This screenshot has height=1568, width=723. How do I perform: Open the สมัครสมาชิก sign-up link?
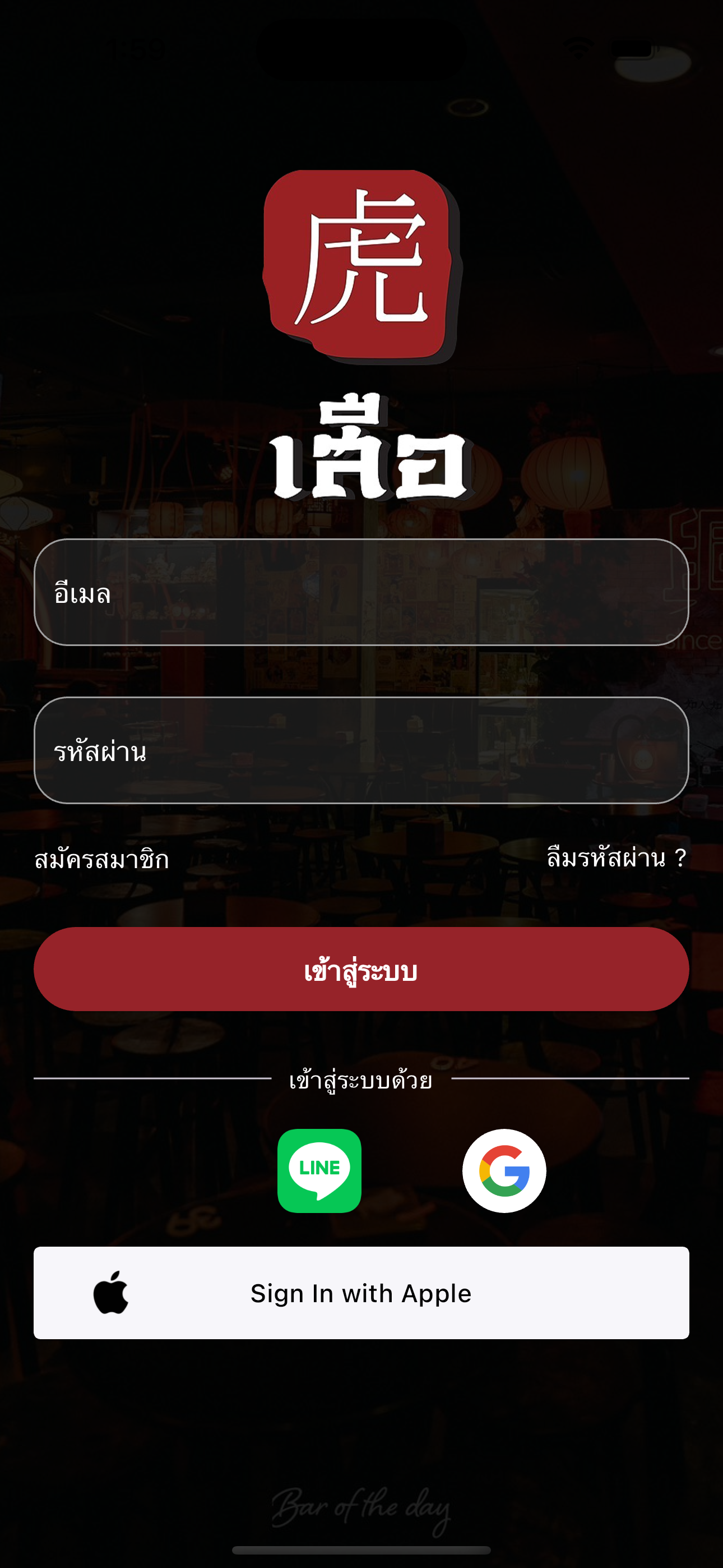101,859
